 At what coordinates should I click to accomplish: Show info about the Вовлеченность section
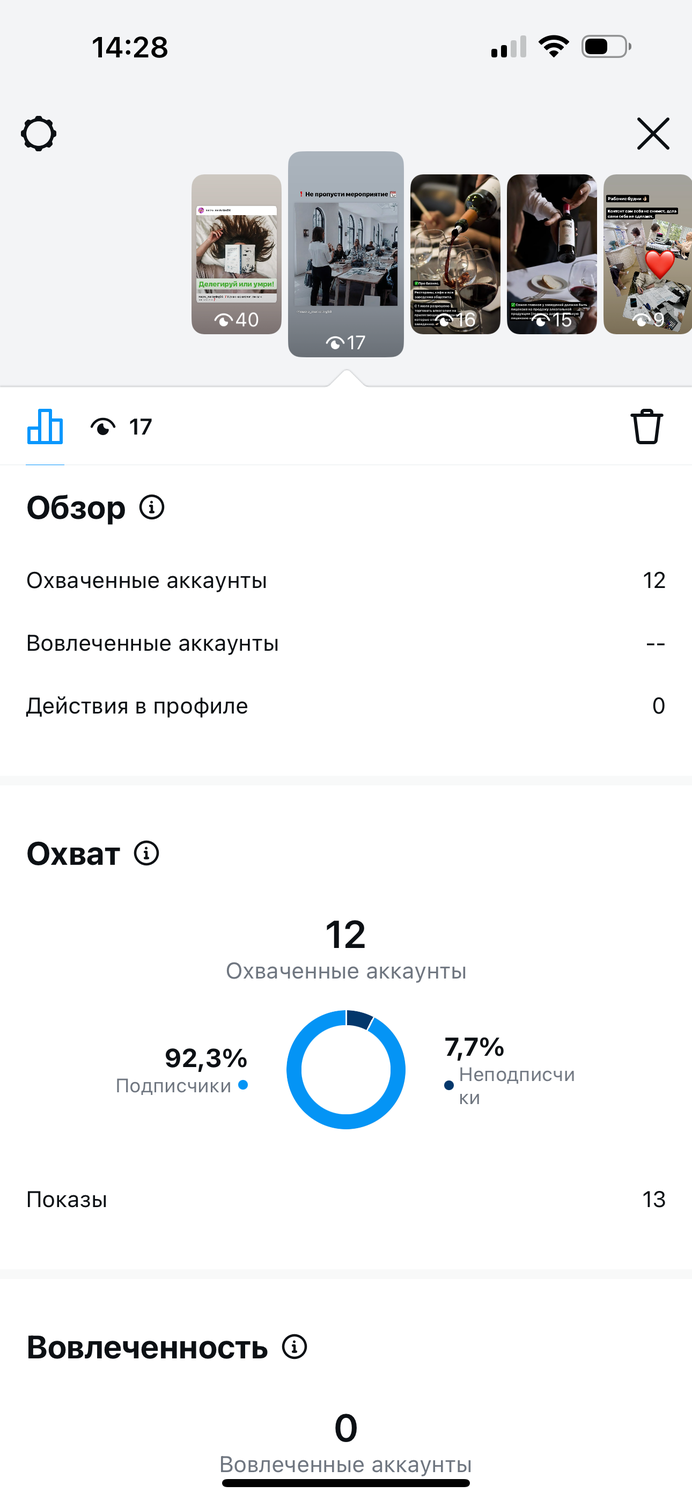(294, 1347)
